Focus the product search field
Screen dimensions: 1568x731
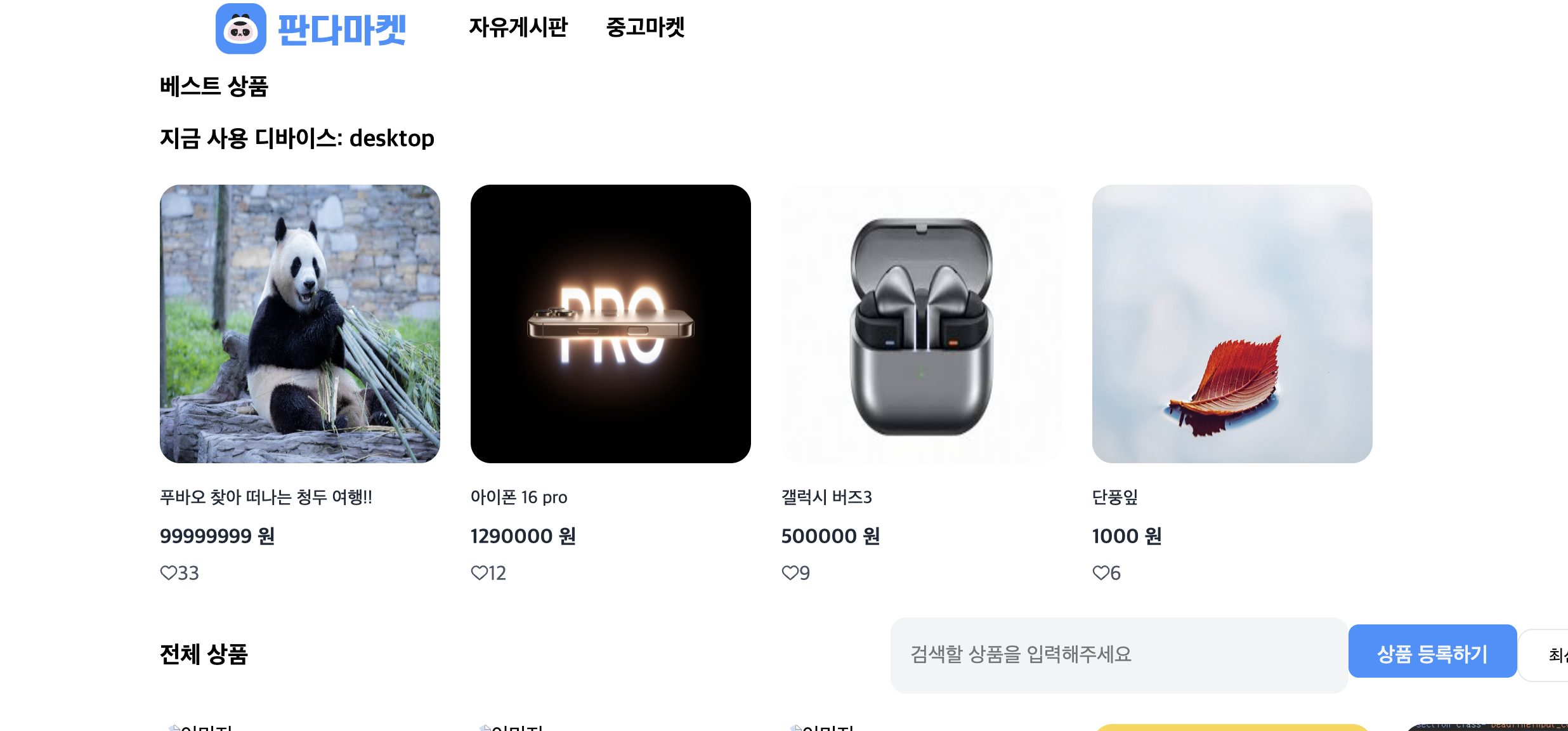(x=1118, y=654)
